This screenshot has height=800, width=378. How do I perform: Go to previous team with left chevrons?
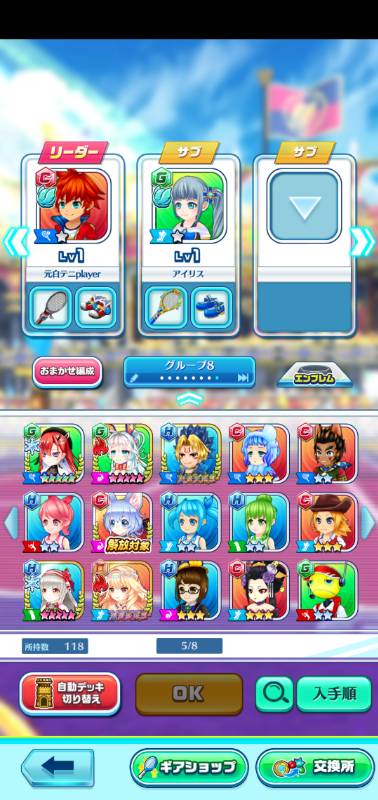(15, 241)
